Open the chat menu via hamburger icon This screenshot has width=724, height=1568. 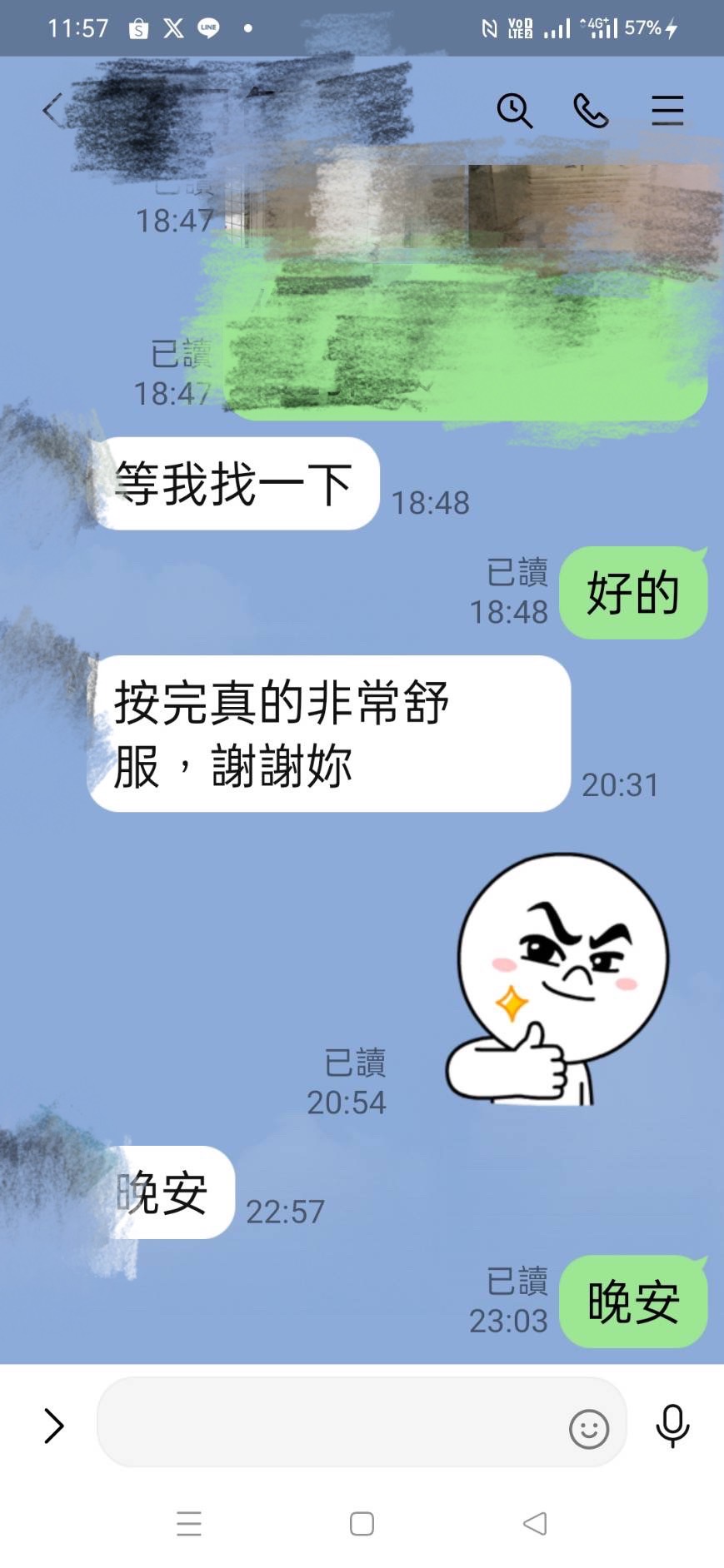tap(667, 109)
